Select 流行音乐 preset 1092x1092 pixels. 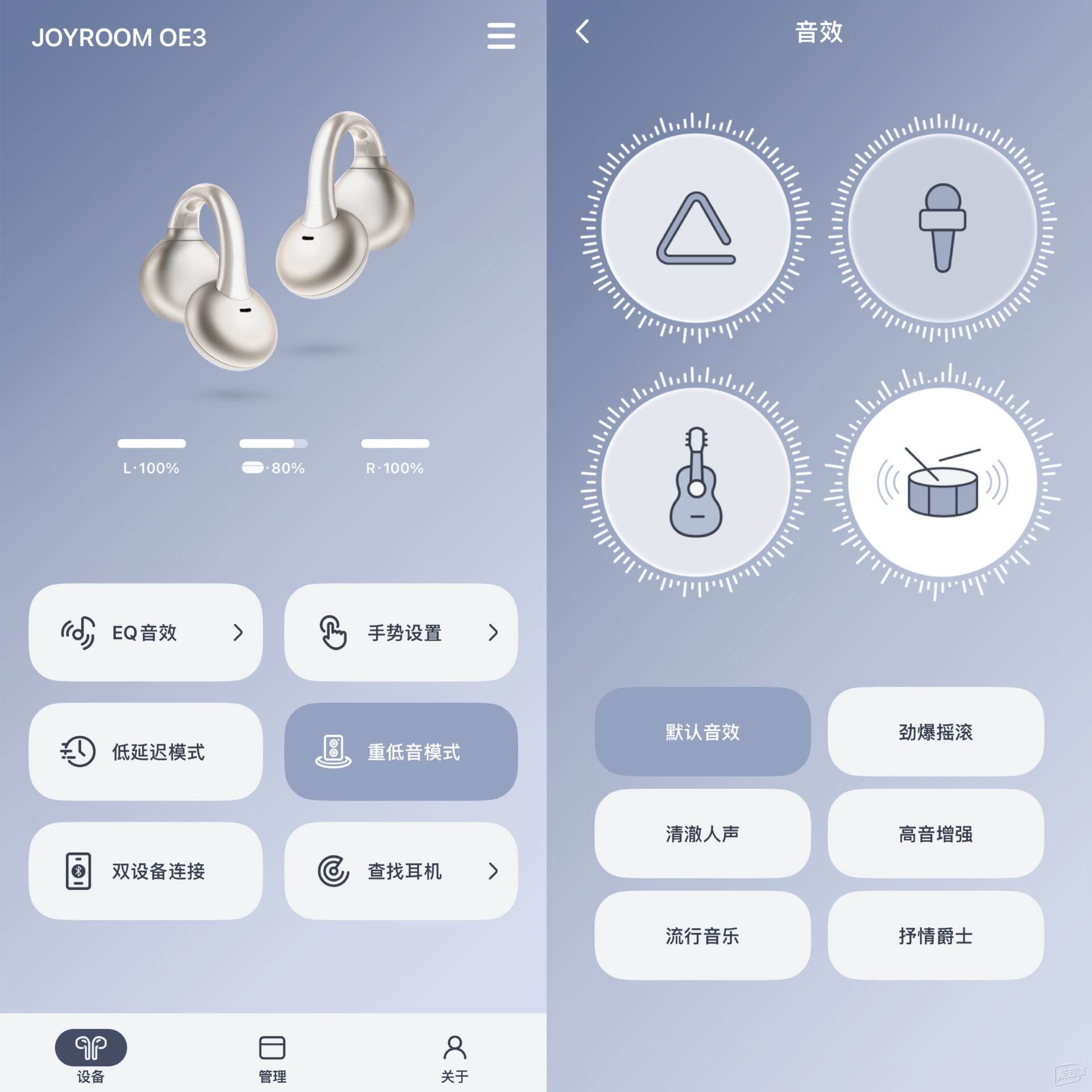pos(702,936)
